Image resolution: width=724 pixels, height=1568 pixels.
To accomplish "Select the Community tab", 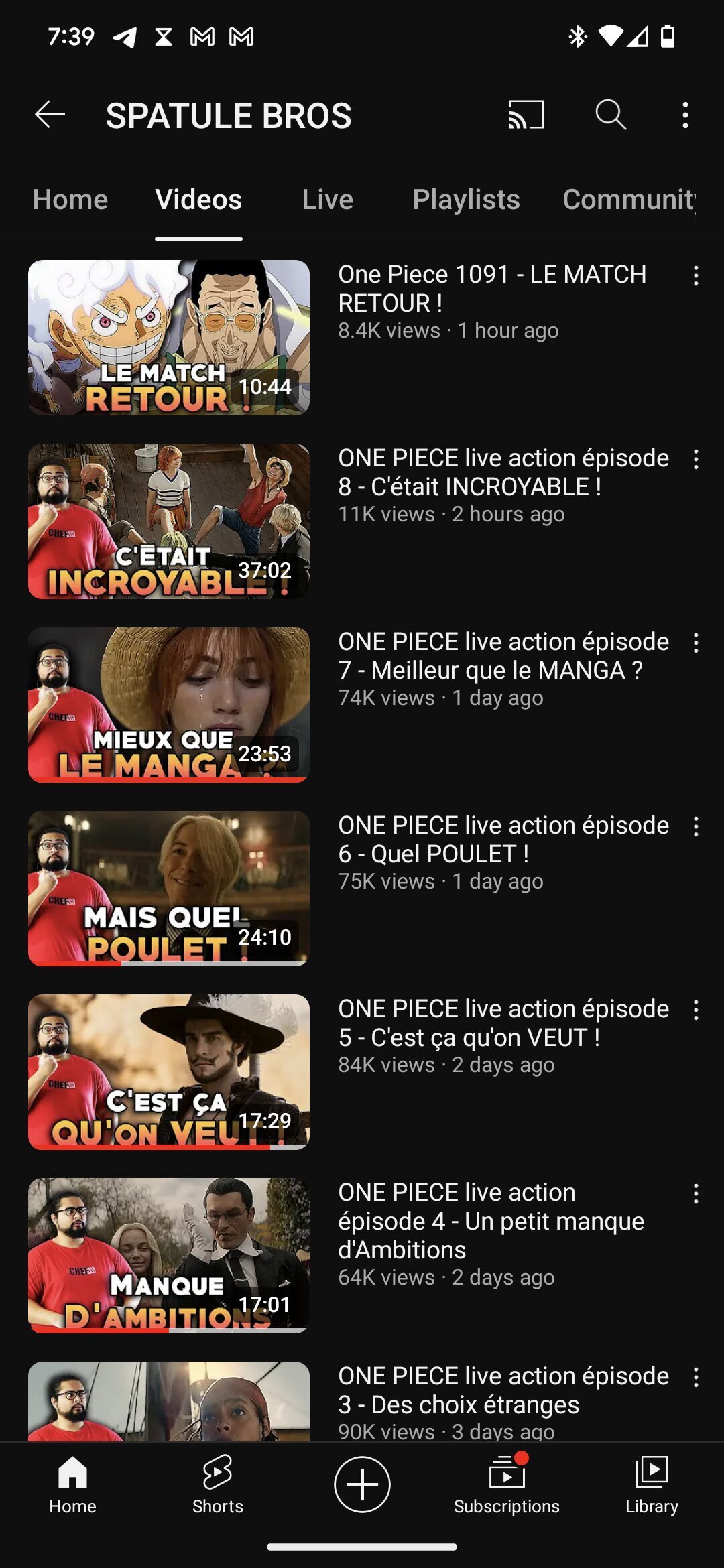I will pos(629,200).
